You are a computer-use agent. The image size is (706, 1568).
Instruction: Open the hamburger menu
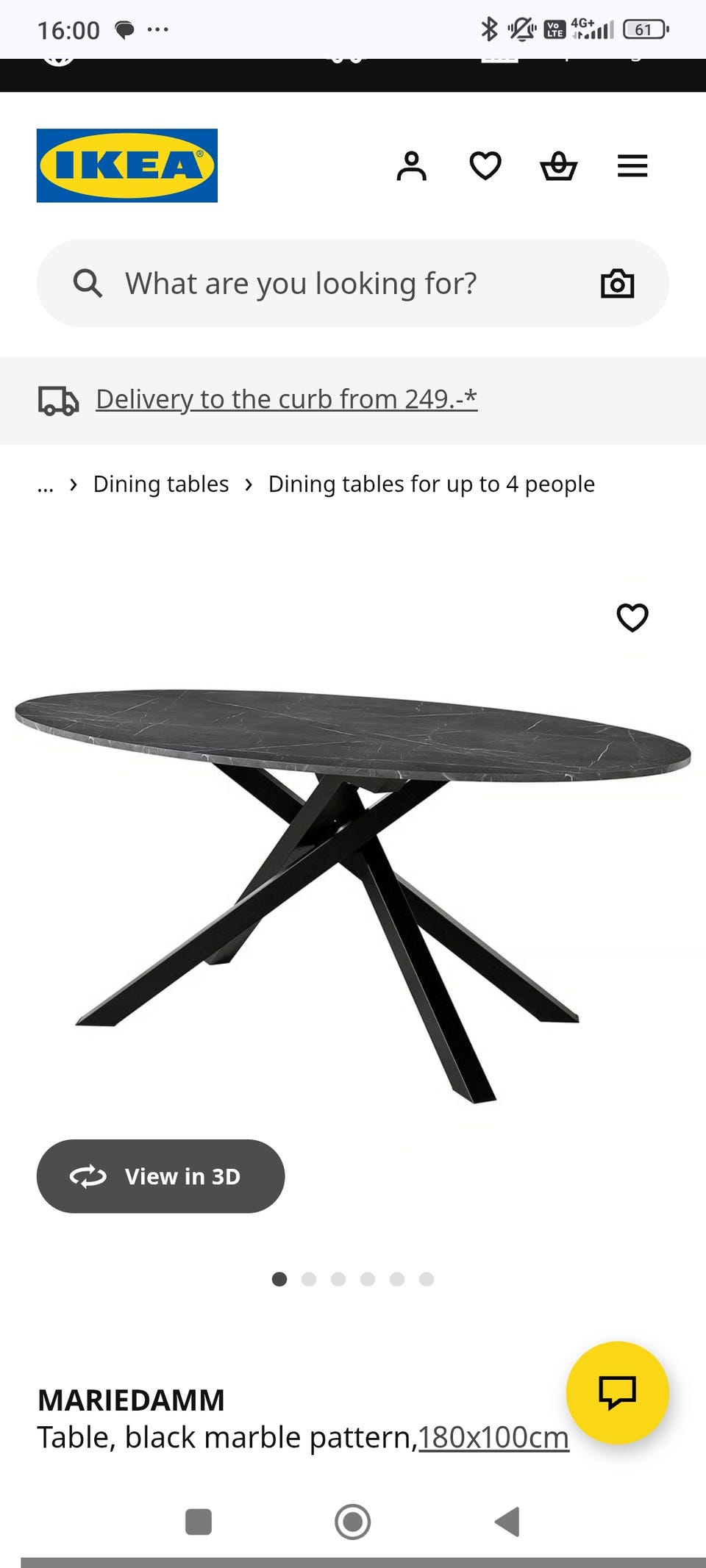[632, 166]
